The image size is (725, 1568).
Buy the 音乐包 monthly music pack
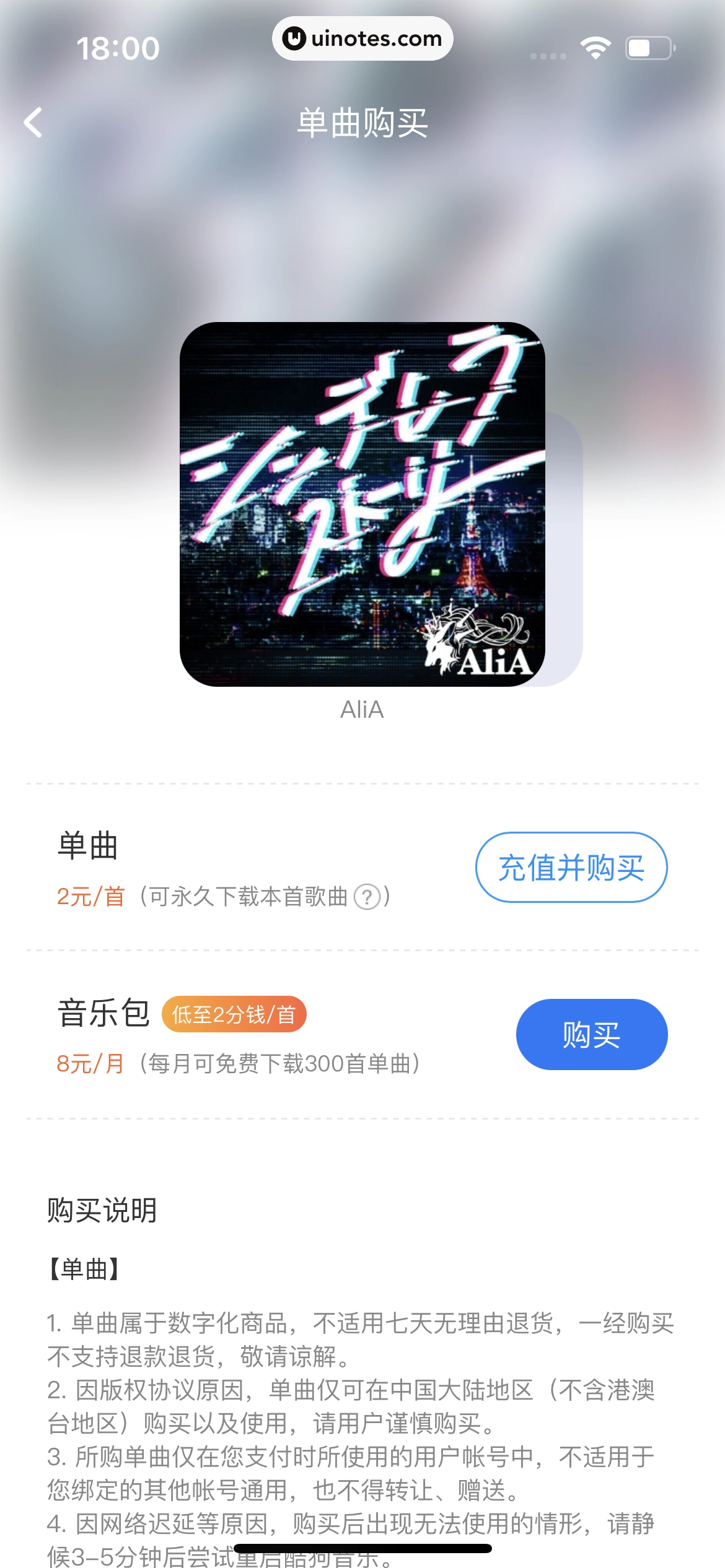coord(591,1034)
